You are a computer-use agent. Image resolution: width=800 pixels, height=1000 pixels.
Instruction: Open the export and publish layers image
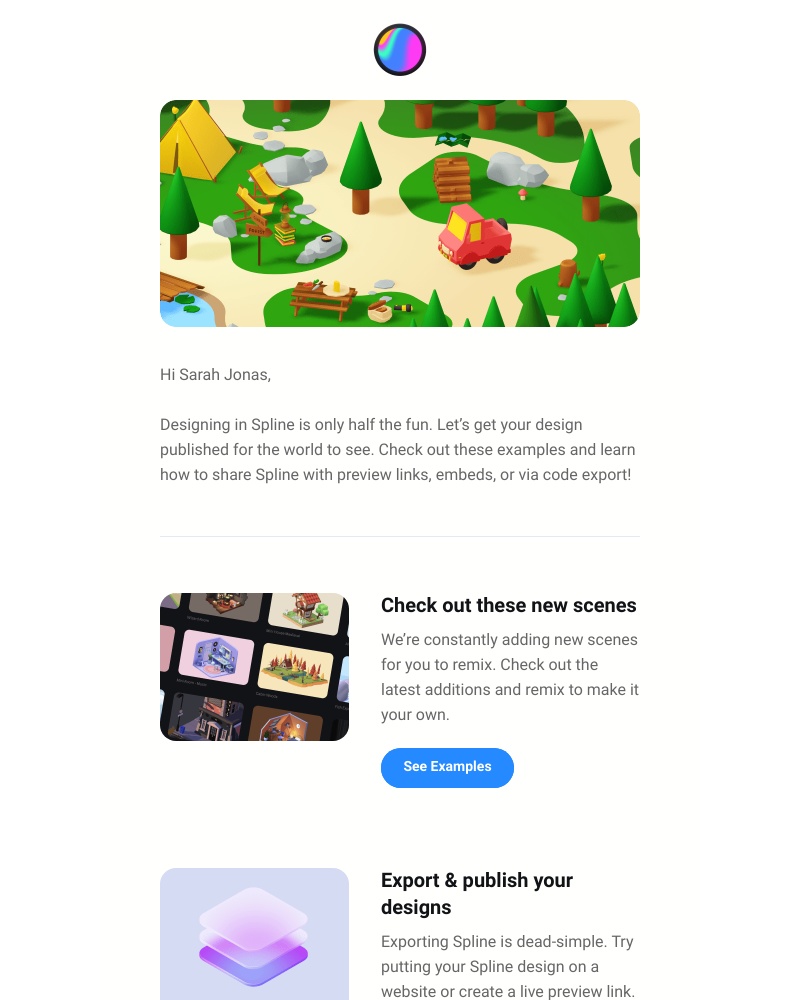[254, 934]
